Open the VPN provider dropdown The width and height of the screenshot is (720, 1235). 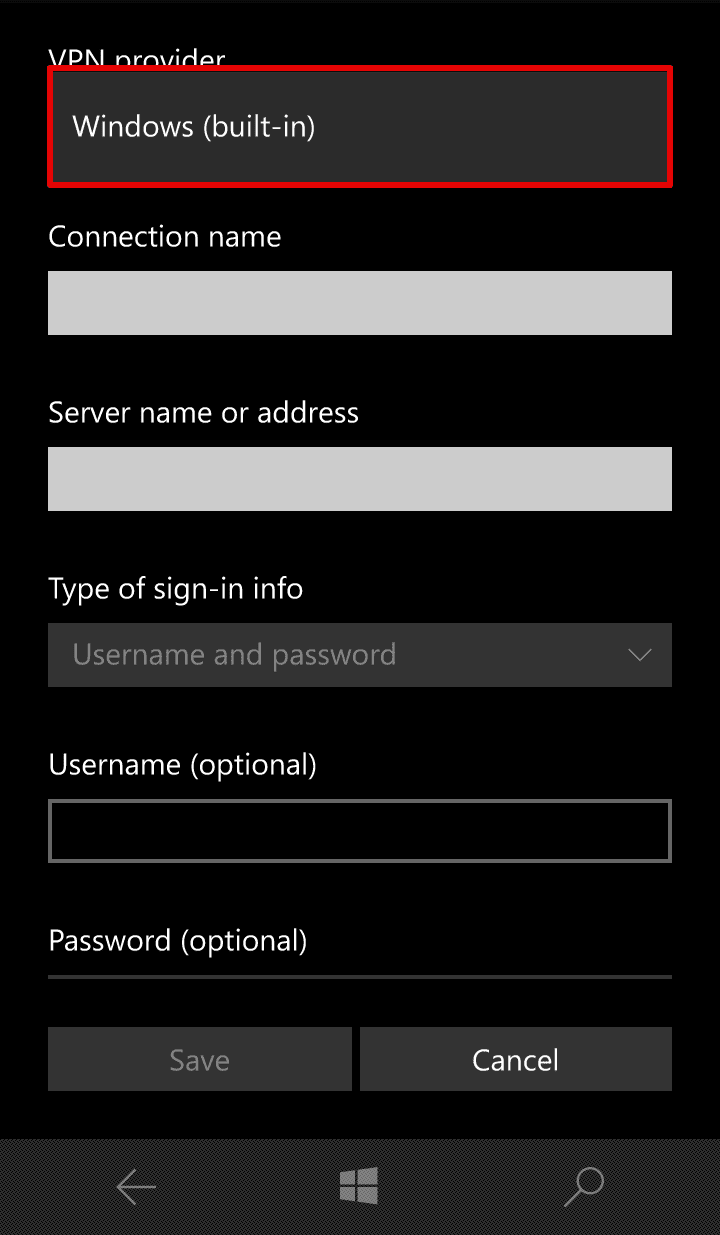tap(360, 127)
